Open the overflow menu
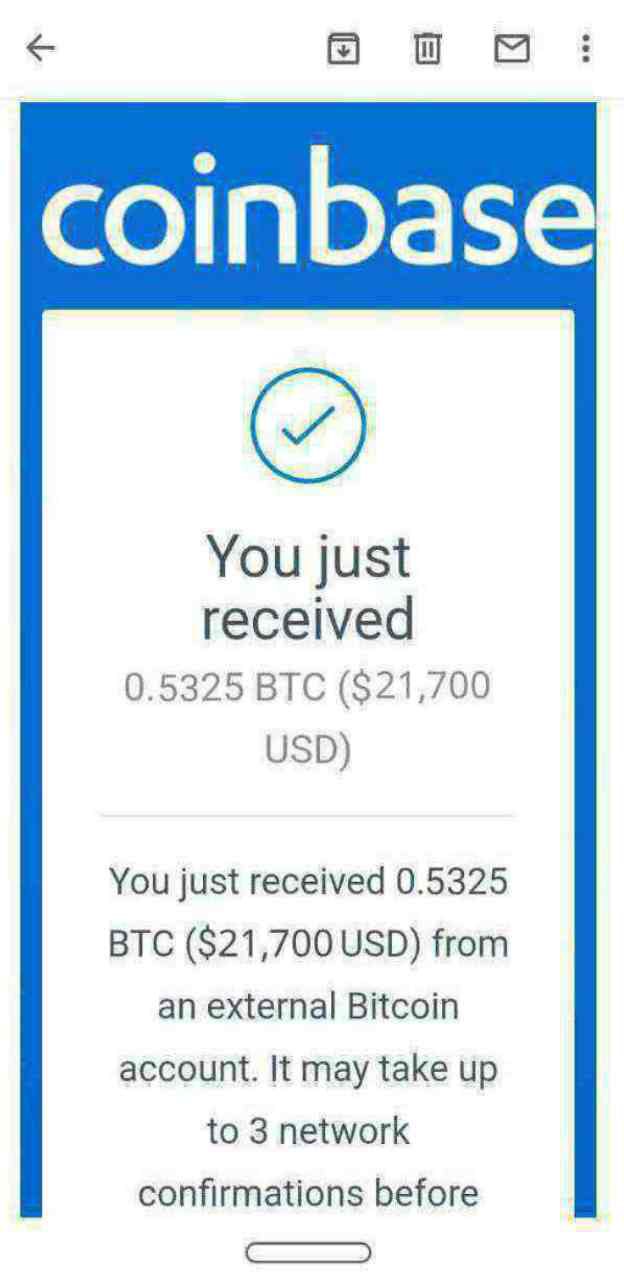 [x=585, y=47]
